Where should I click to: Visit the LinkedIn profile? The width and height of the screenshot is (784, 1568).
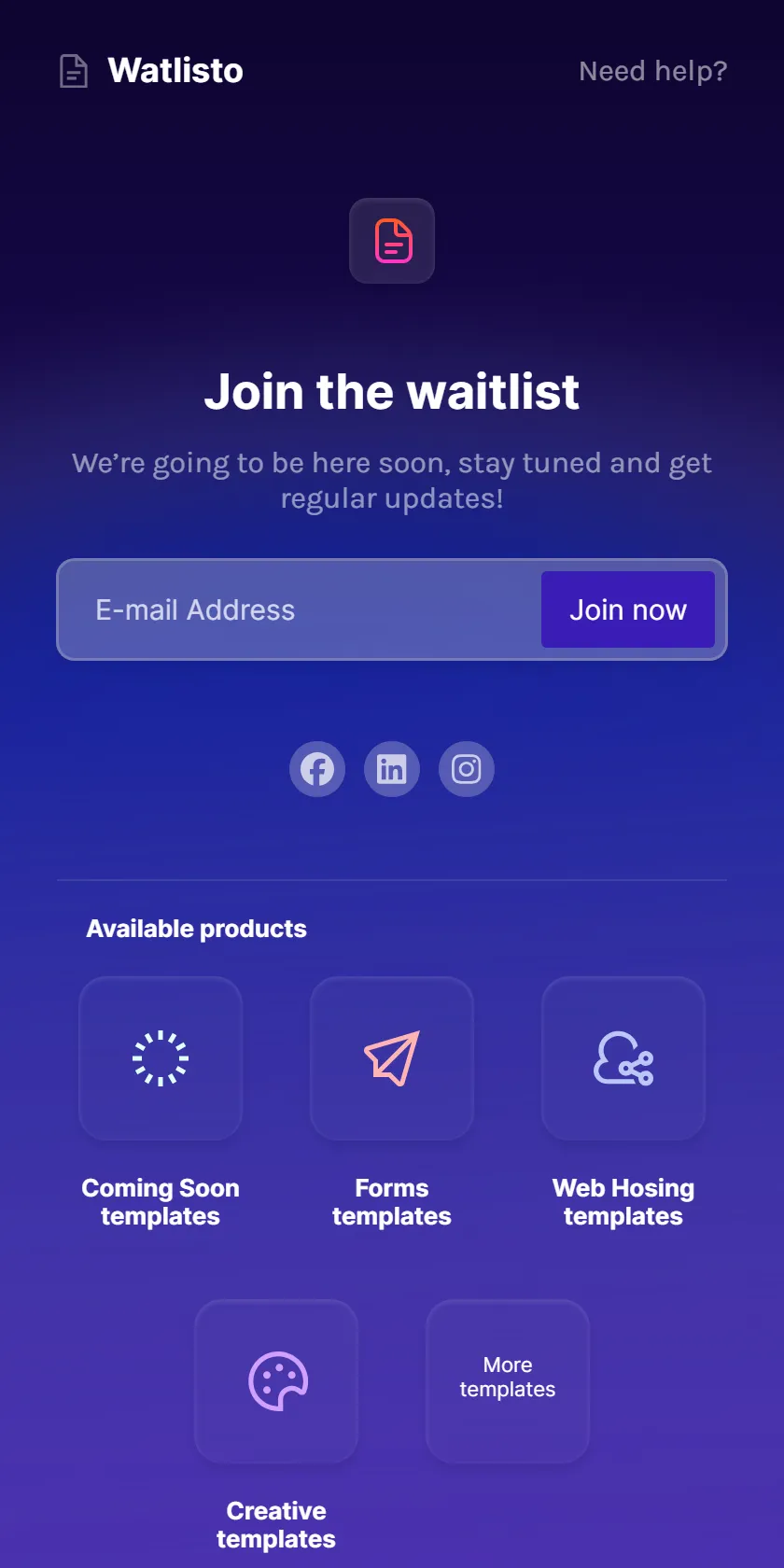point(392,769)
